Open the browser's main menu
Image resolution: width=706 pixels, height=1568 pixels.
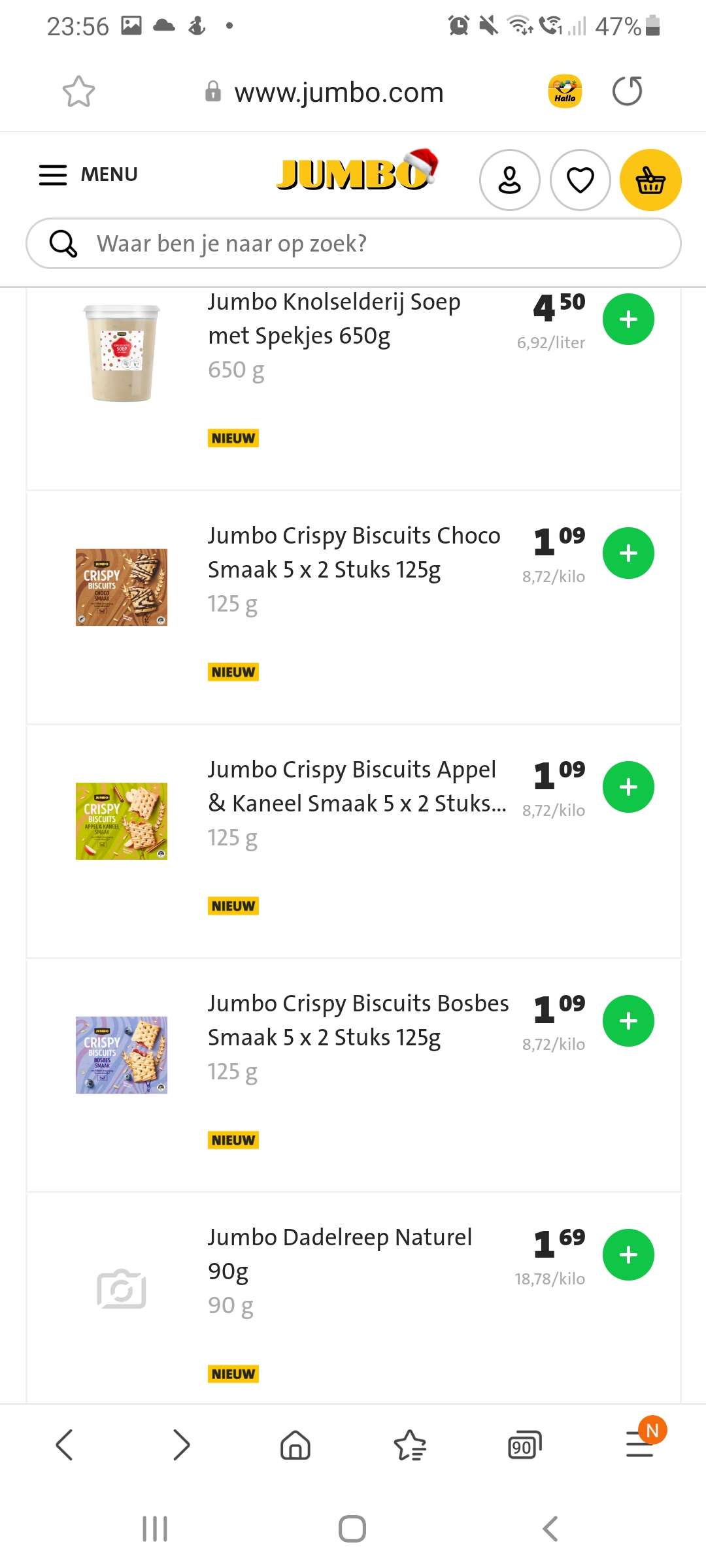(640, 1444)
